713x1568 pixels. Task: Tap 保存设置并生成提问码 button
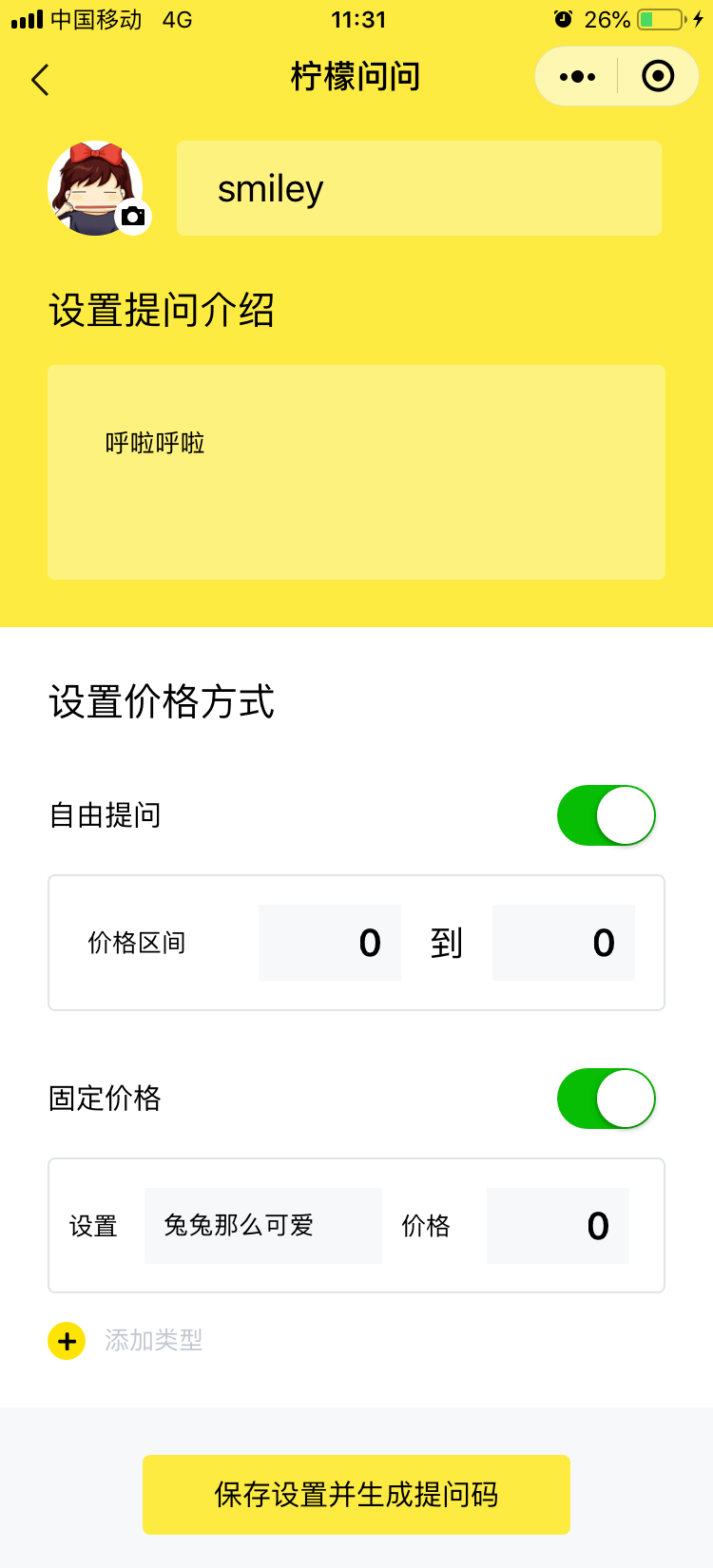click(x=356, y=1495)
